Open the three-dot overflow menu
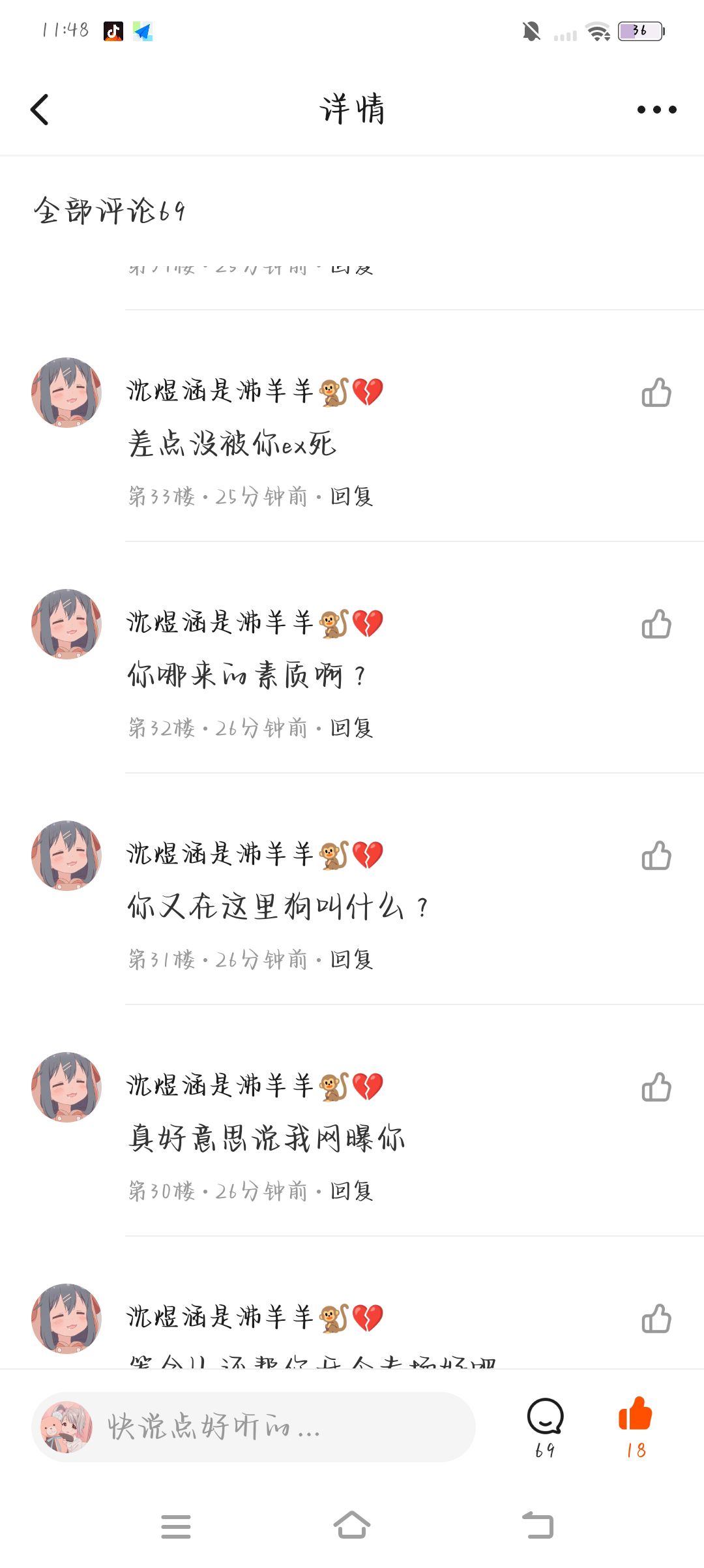704x1568 pixels. pyautogui.click(x=656, y=110)
